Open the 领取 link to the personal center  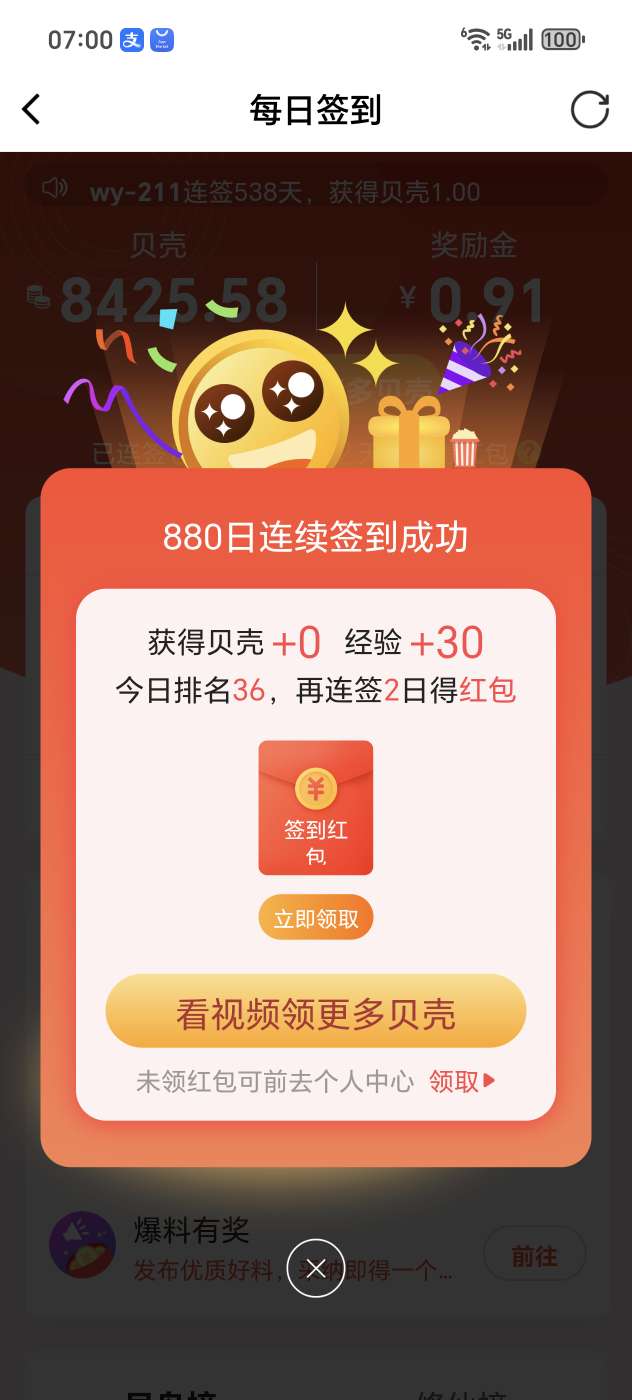click(x=462, y=1081)
